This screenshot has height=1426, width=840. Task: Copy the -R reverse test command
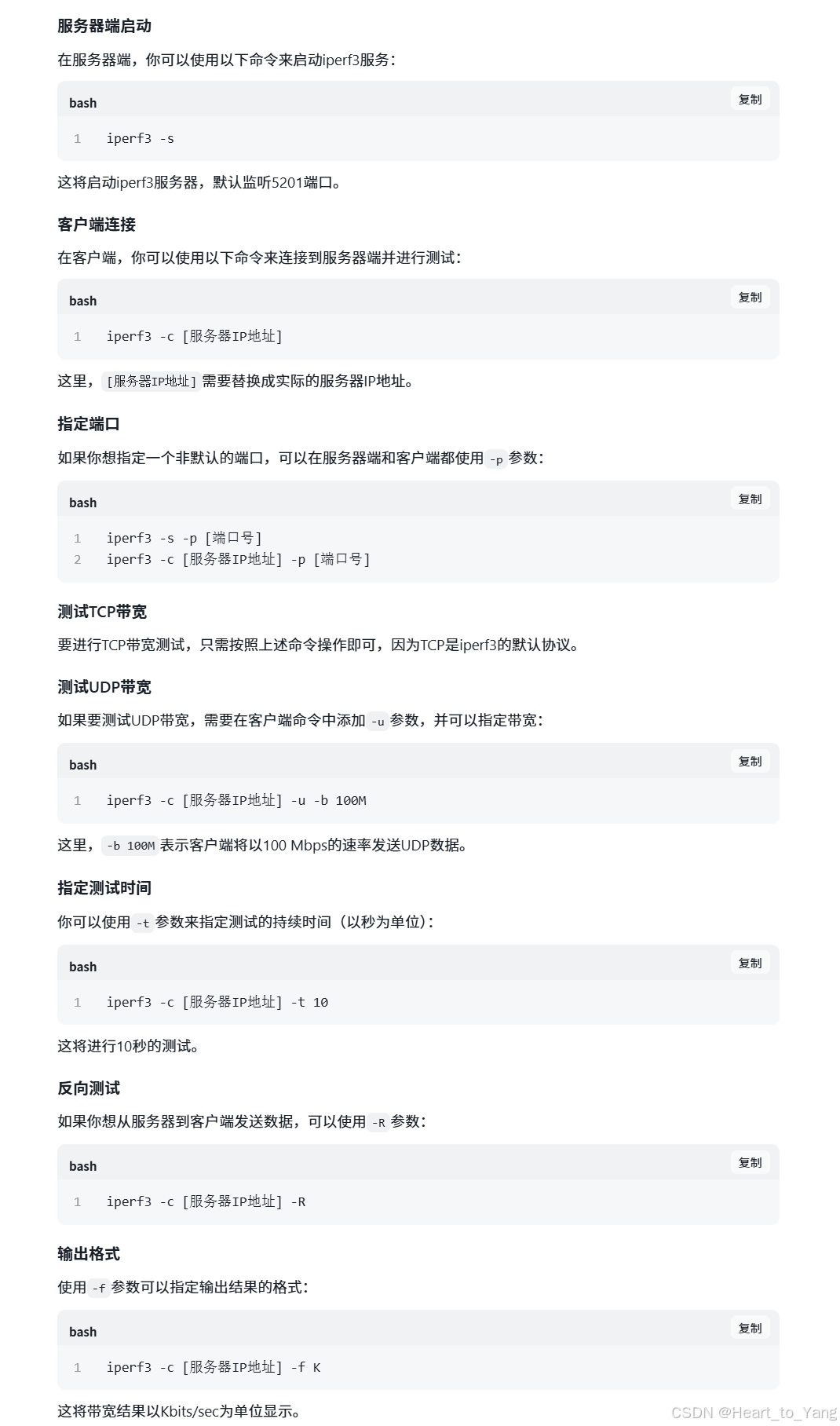pos(750,1163)
